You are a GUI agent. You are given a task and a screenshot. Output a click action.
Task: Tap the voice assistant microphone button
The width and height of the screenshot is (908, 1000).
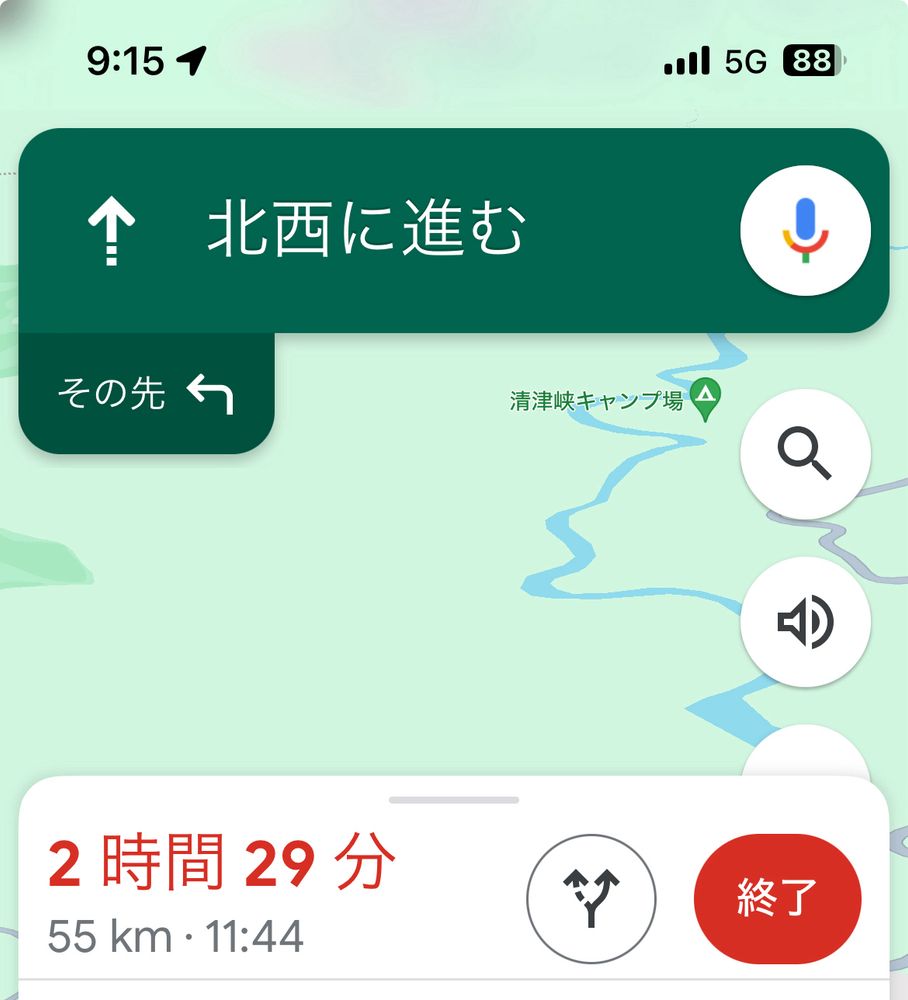coord(805,230)
